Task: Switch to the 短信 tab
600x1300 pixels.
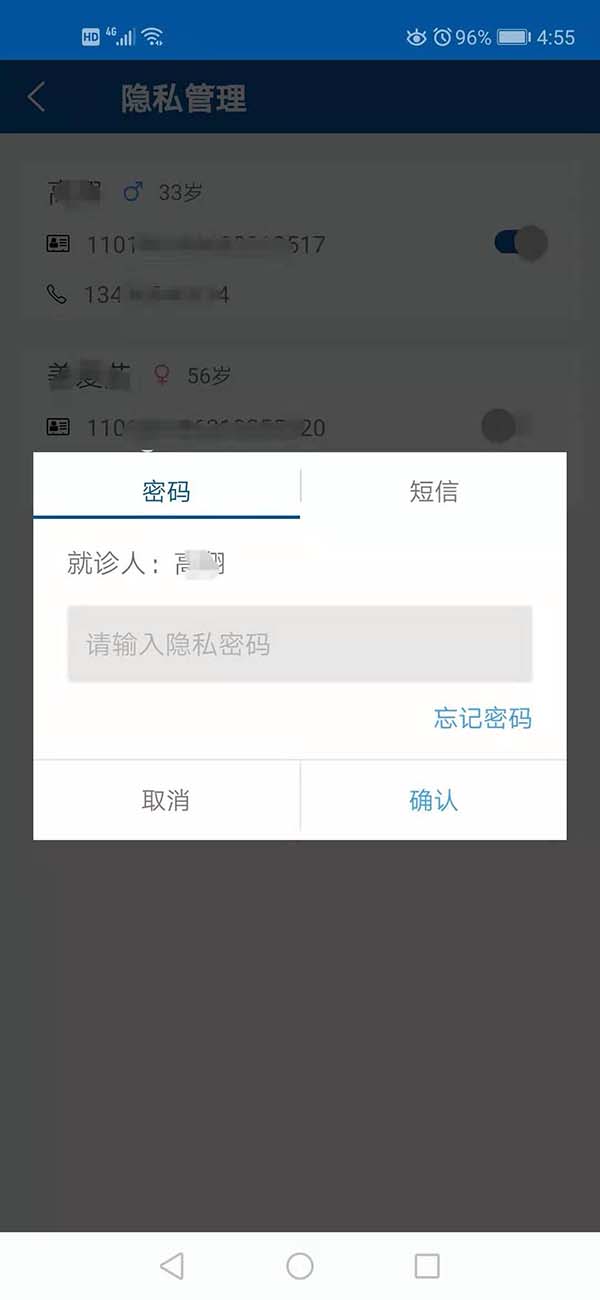Action: (433, 491)
